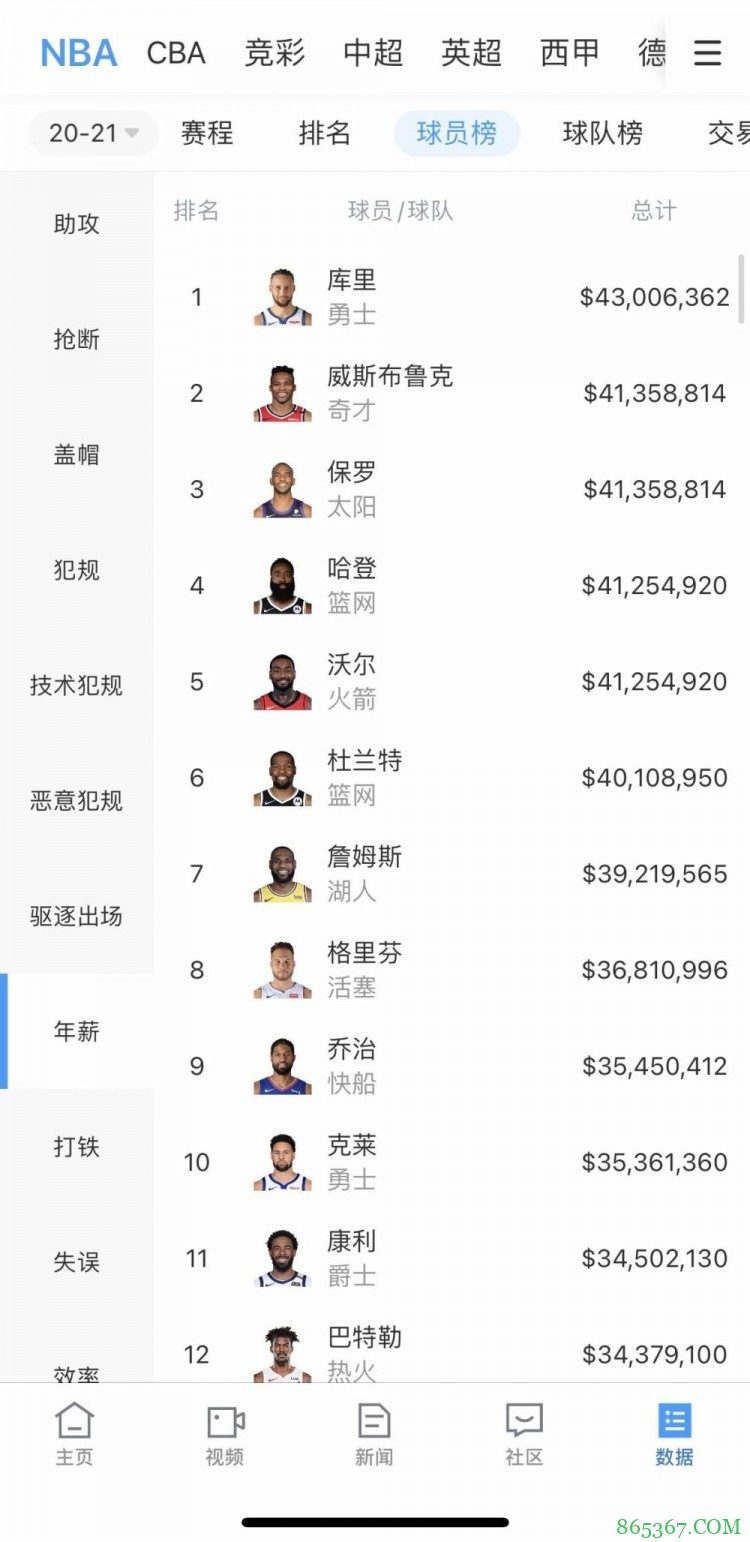This screenshot has height=1542, width=750.
Task: Open the 新闻 bottom tab
Action: click(374, 1433)
